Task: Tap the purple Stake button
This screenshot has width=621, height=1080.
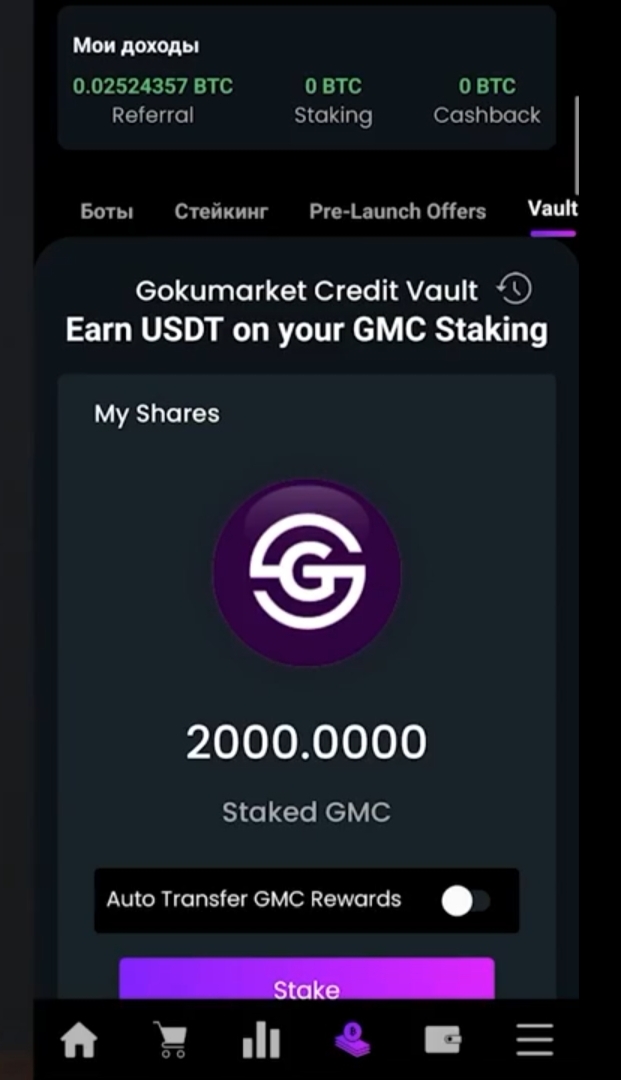Action: point(306,984)
